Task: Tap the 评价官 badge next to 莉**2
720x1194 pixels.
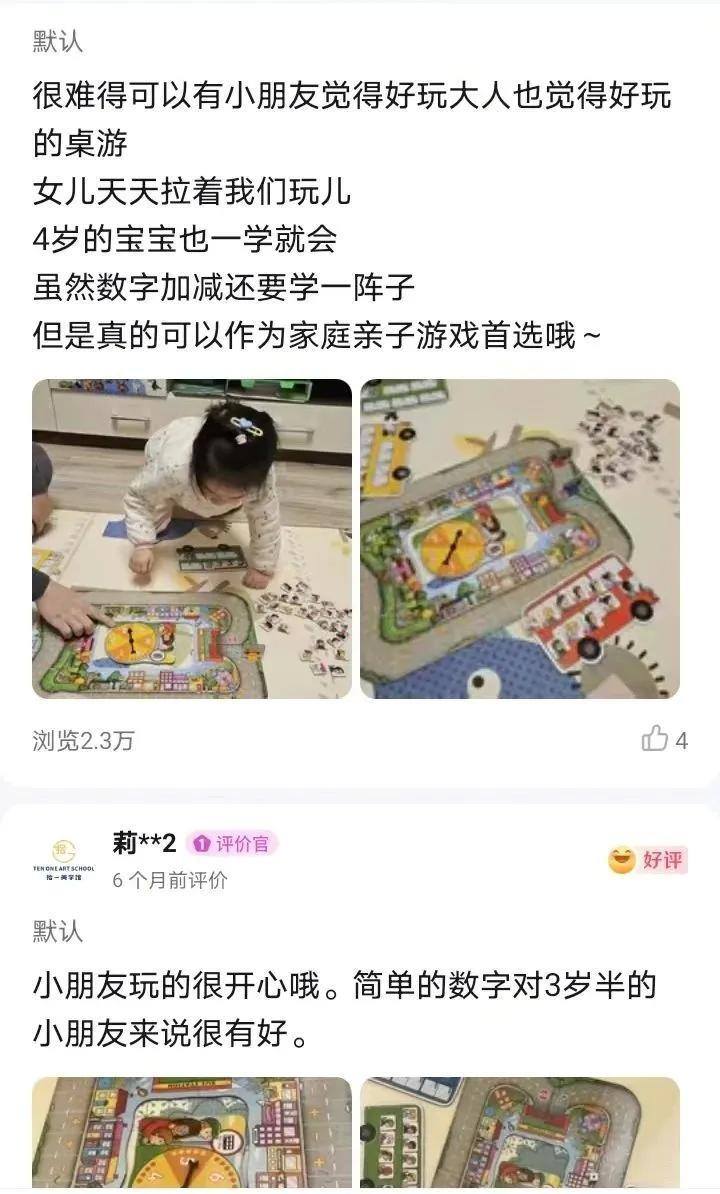Action: (x=232, y=844)
